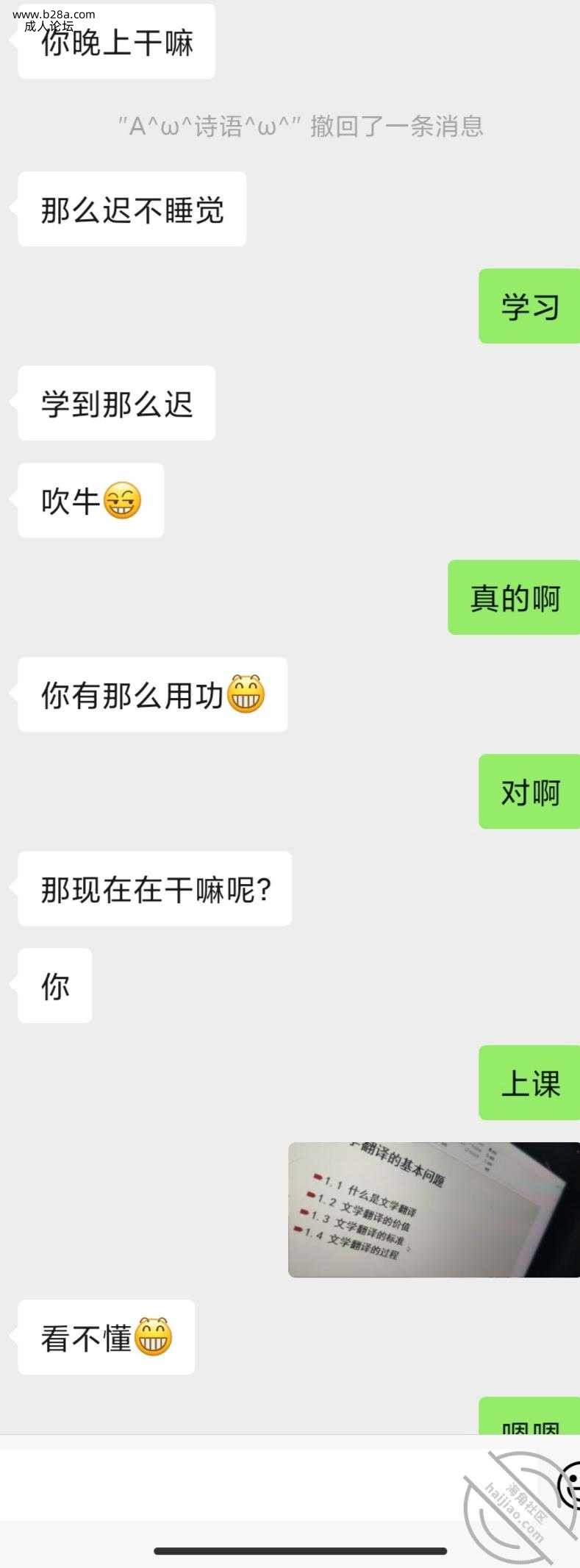
Task: Open the emoji picker icon
Action: pos(570,1485)
